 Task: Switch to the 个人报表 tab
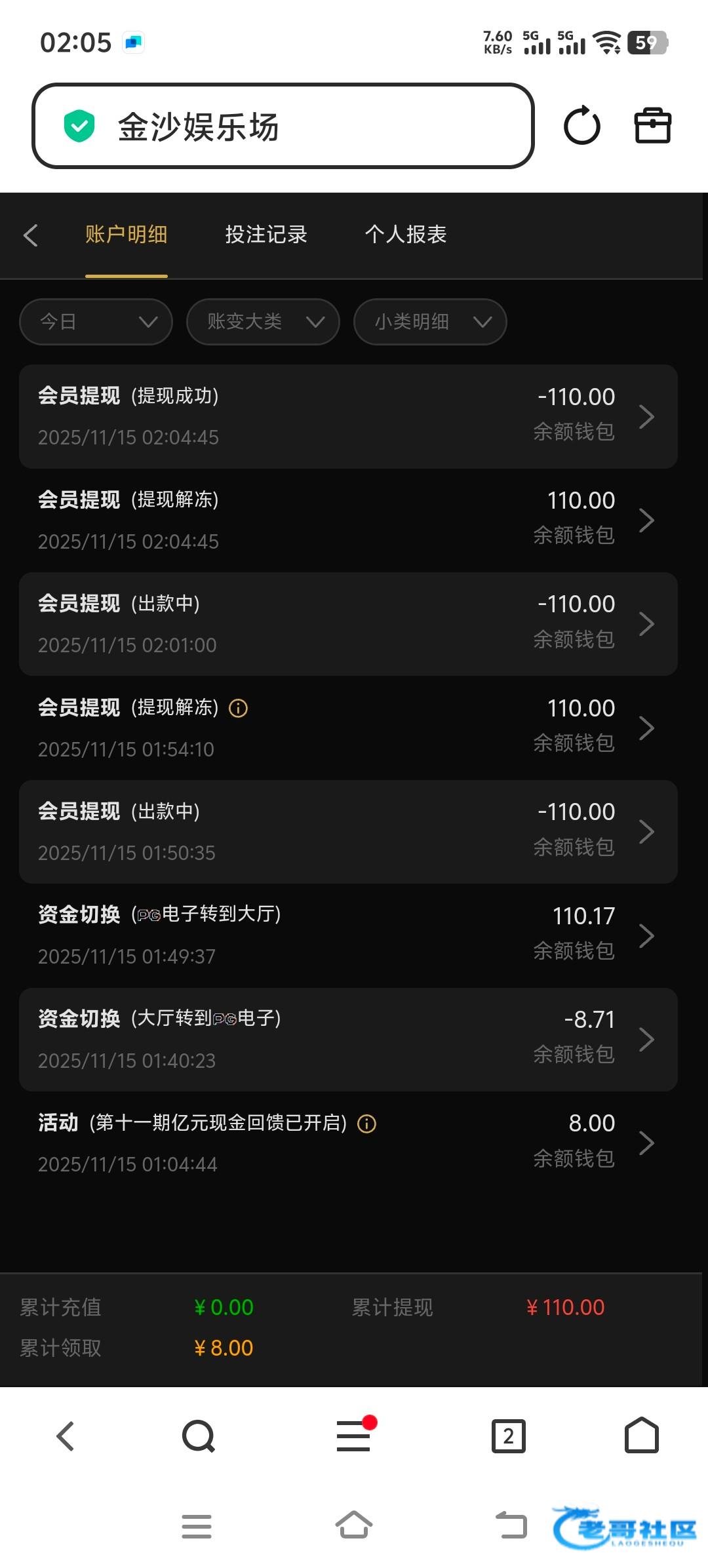coord(406,234)
